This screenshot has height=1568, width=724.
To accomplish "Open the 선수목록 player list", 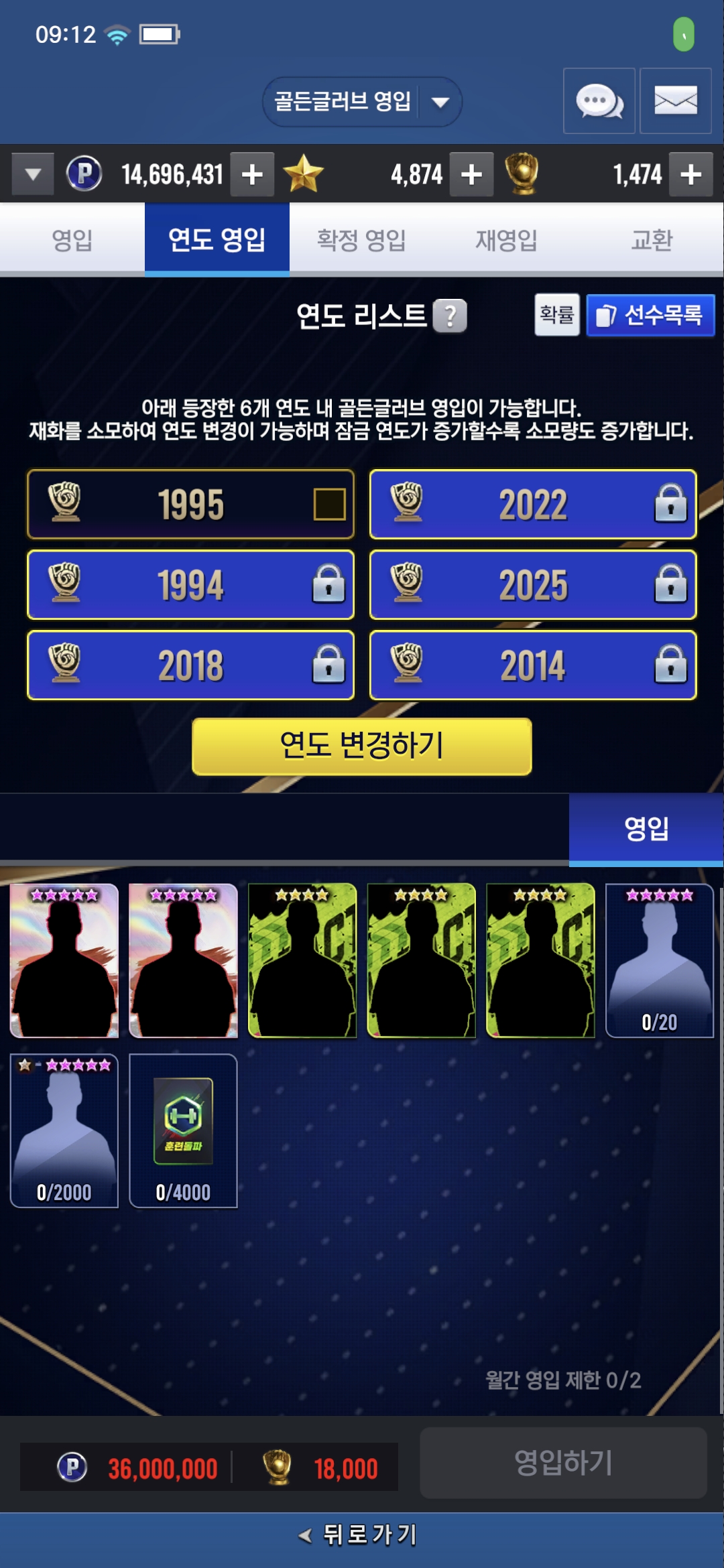I will pos(650,314).
